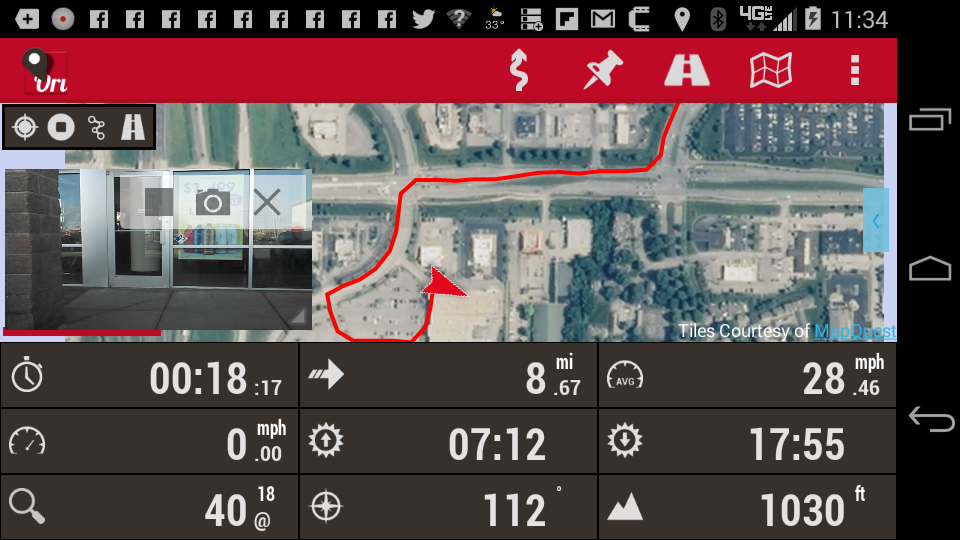This screenshot has height=540, width=960.
Task: Tap the pushpin waypoint icon
Action: pyautogui.click(x=603, y=71)
